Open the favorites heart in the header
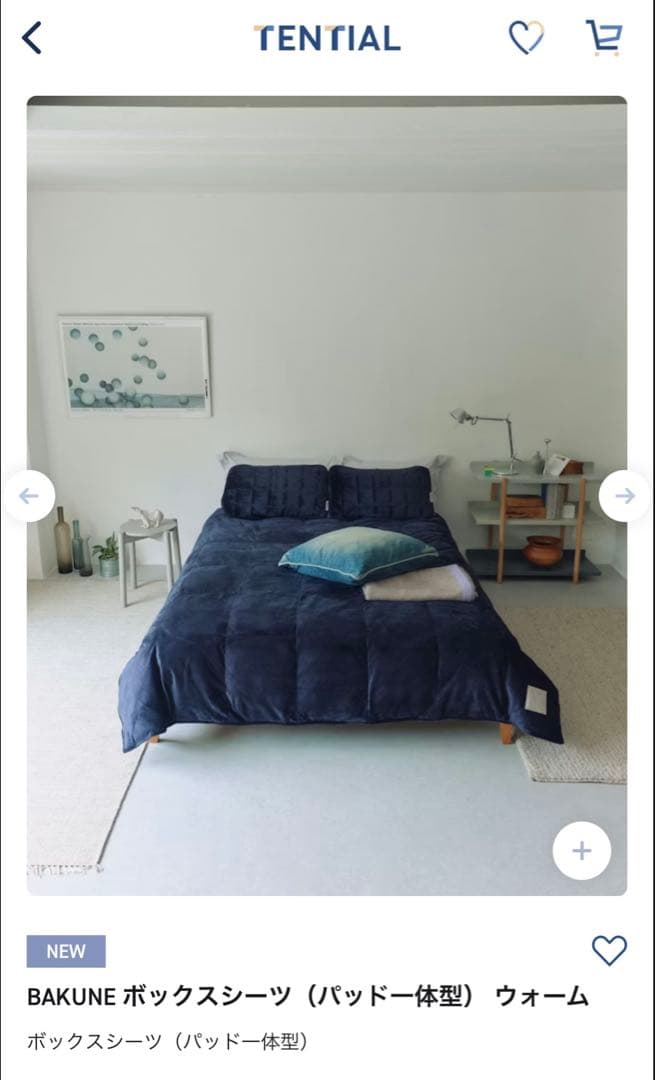 [526, 38]
